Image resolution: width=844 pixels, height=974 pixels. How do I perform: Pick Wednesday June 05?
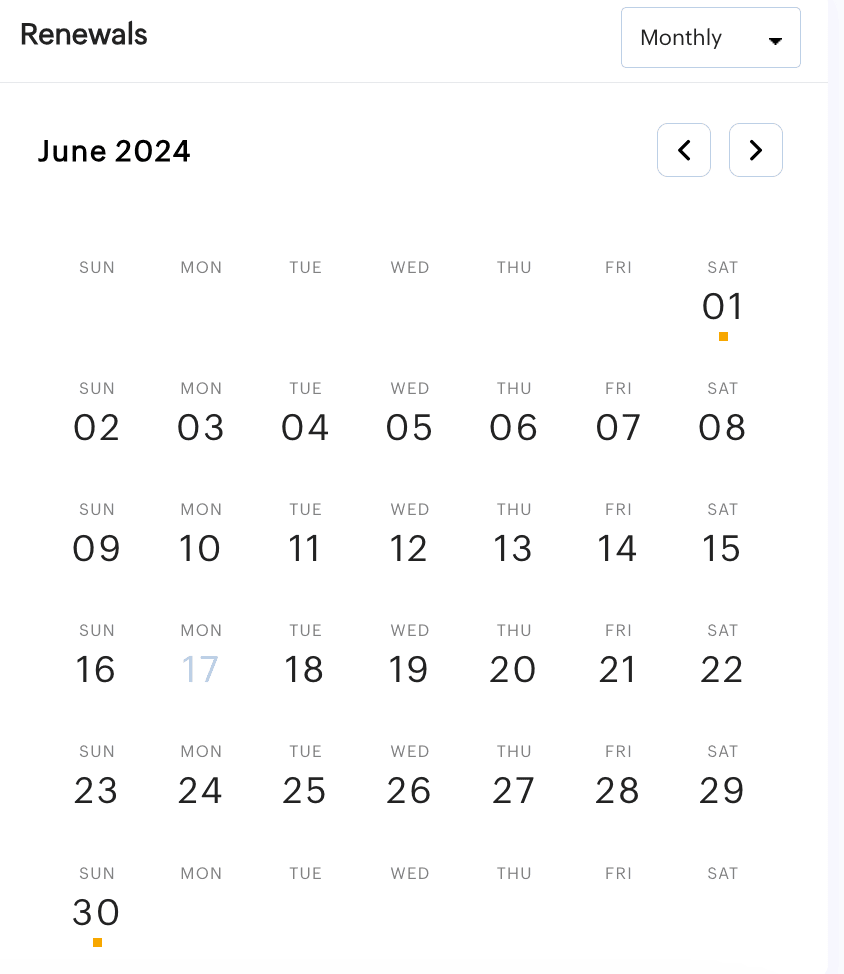pyautogui.click(x=409, y=428)
